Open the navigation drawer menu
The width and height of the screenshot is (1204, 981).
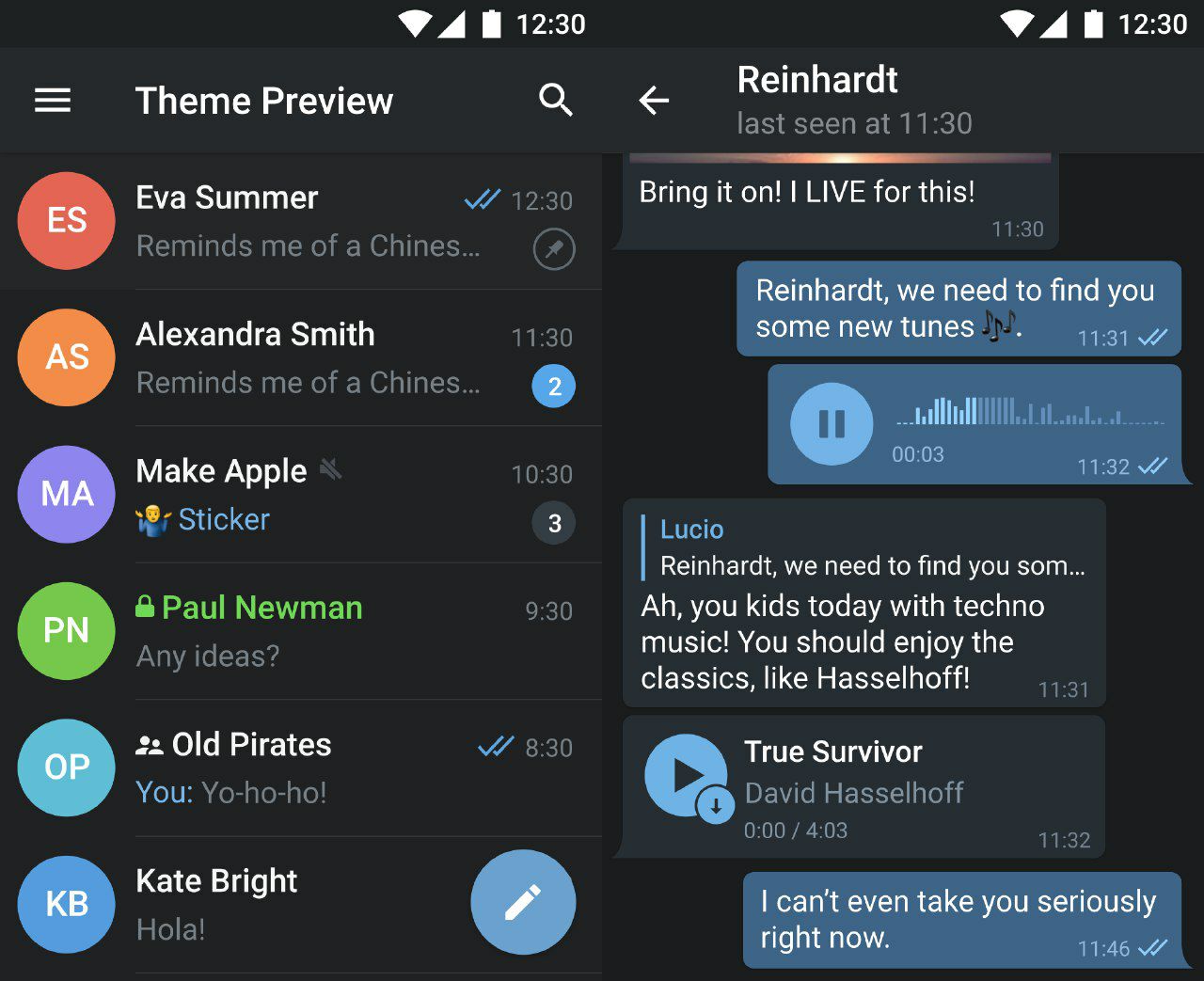pyautogui.click(x=53, y=101)
